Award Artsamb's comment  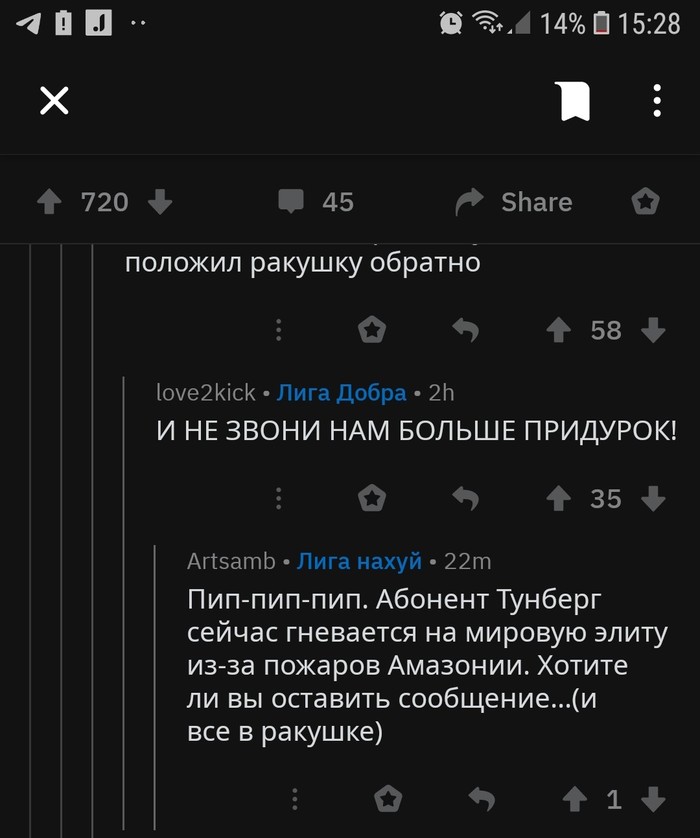(388, 798)
